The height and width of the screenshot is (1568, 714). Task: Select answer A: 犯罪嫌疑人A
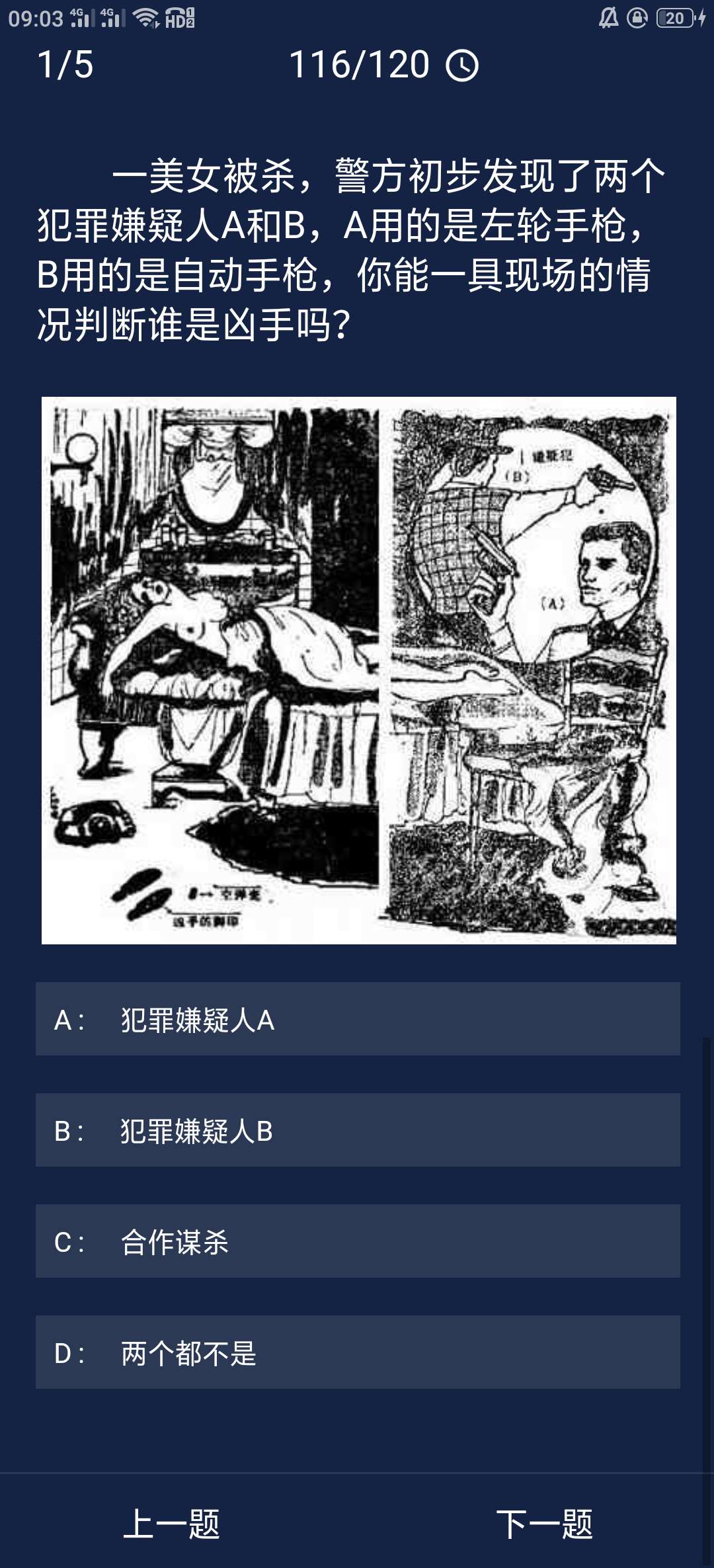pyautogui.click(x=357, y=1019)
